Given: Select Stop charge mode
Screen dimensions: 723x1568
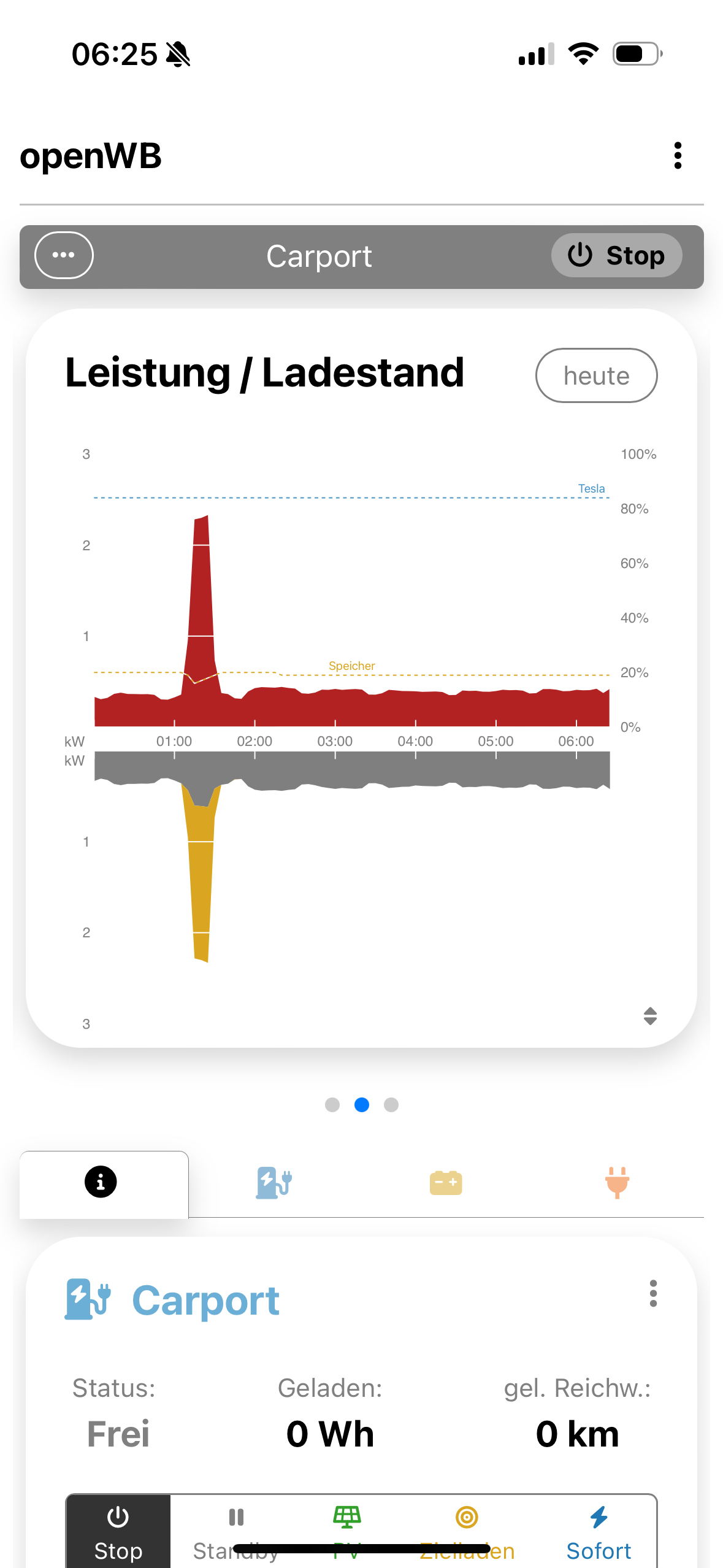Looking at the screenshot, I should pos(118,1531).
